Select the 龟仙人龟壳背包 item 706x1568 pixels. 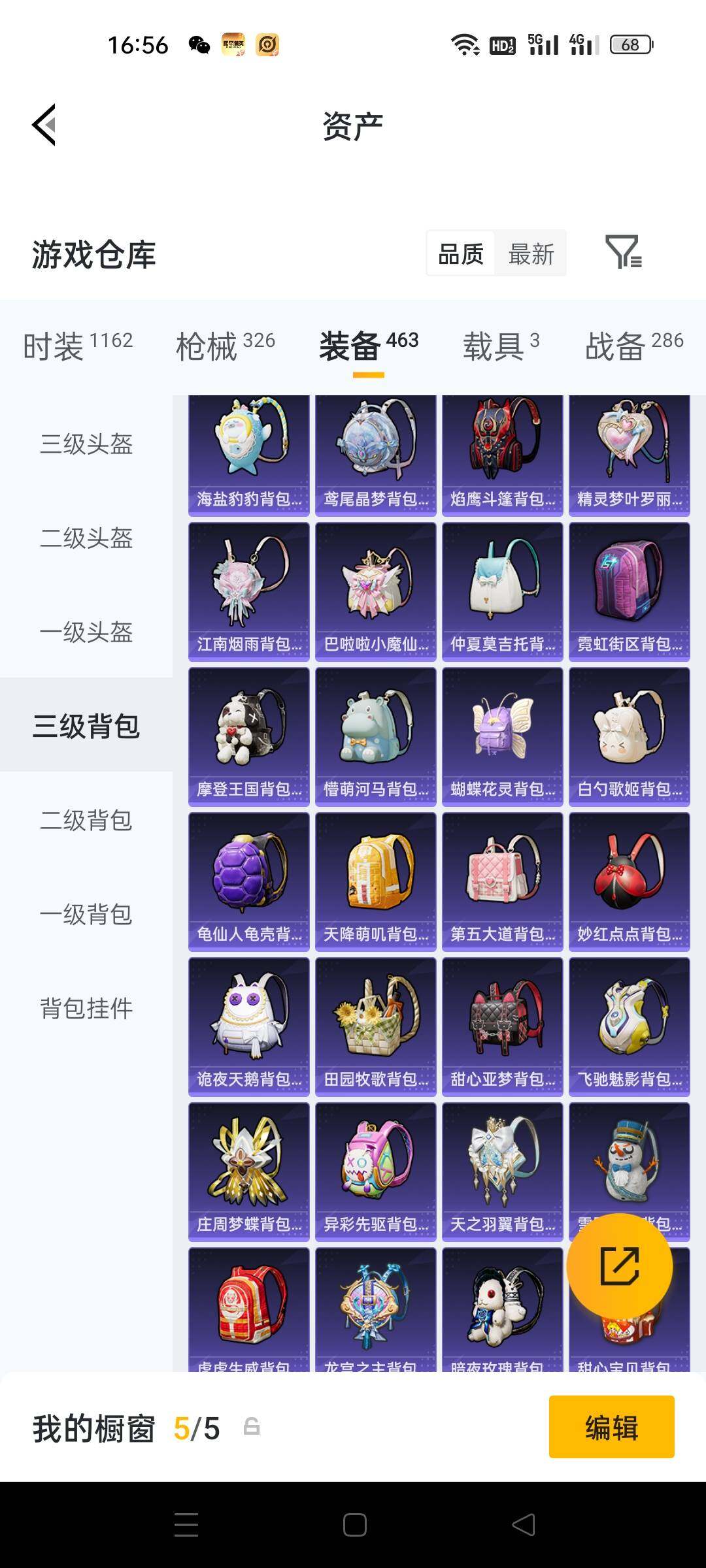click(x=248, y=879)
